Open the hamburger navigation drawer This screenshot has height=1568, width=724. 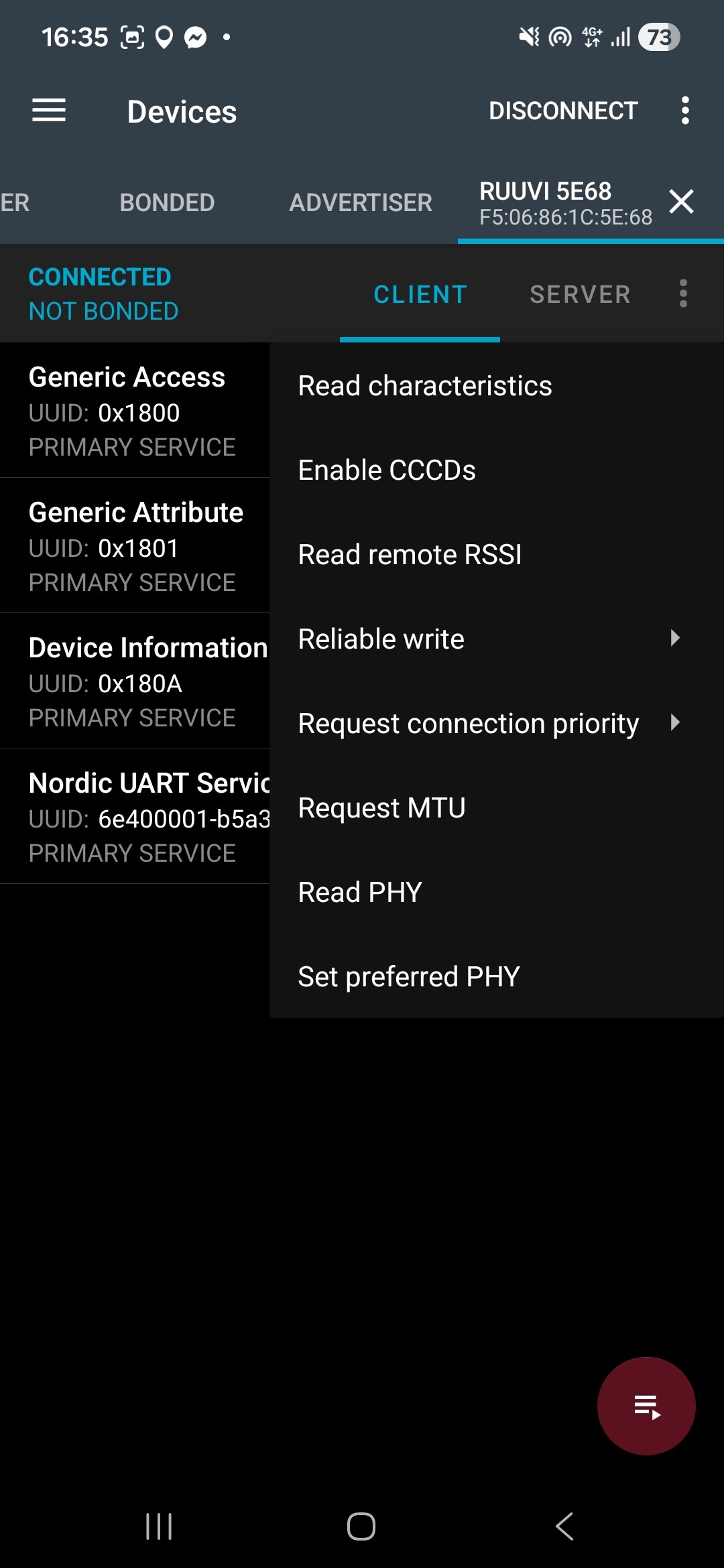[49, 111]
